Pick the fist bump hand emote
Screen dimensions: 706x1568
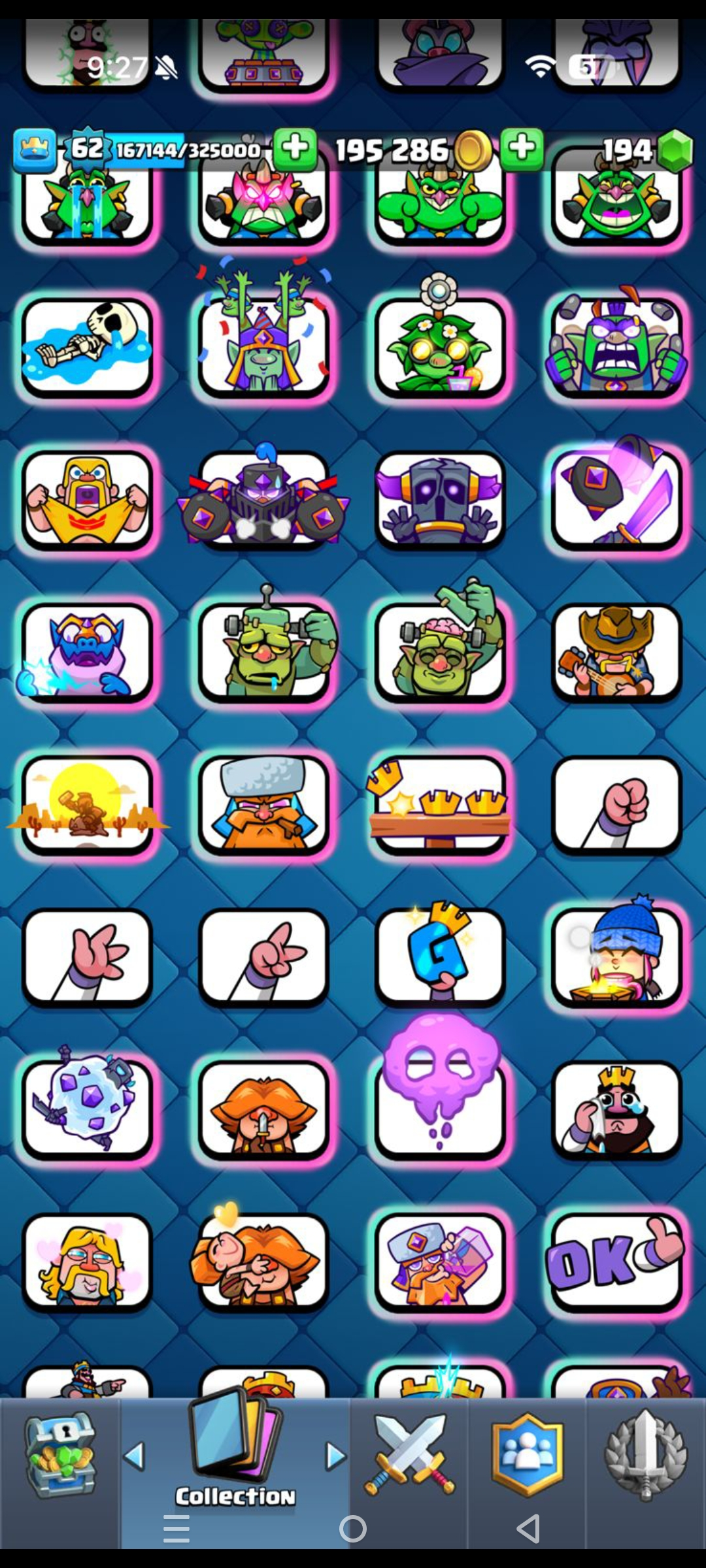point(616,805)
